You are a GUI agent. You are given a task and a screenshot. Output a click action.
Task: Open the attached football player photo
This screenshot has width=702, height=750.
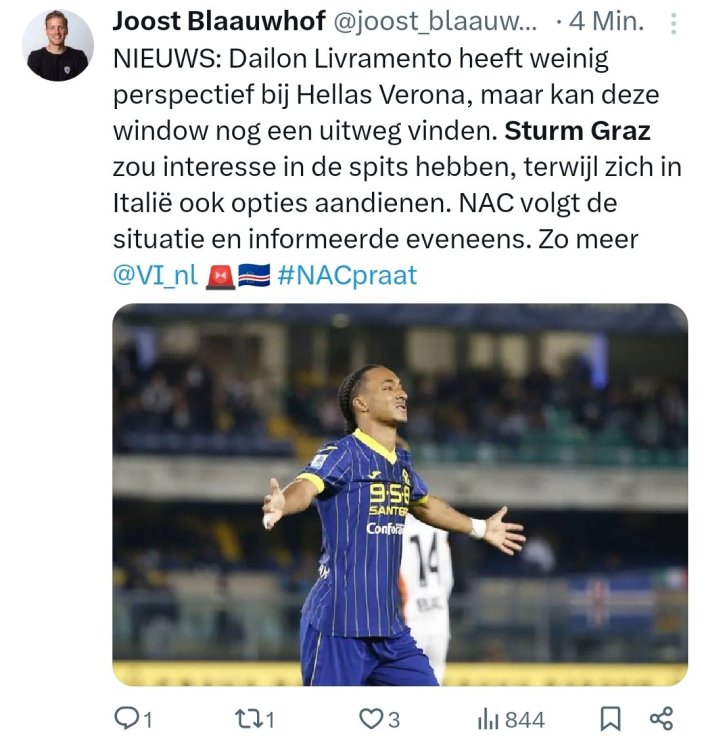click(399, 495)
